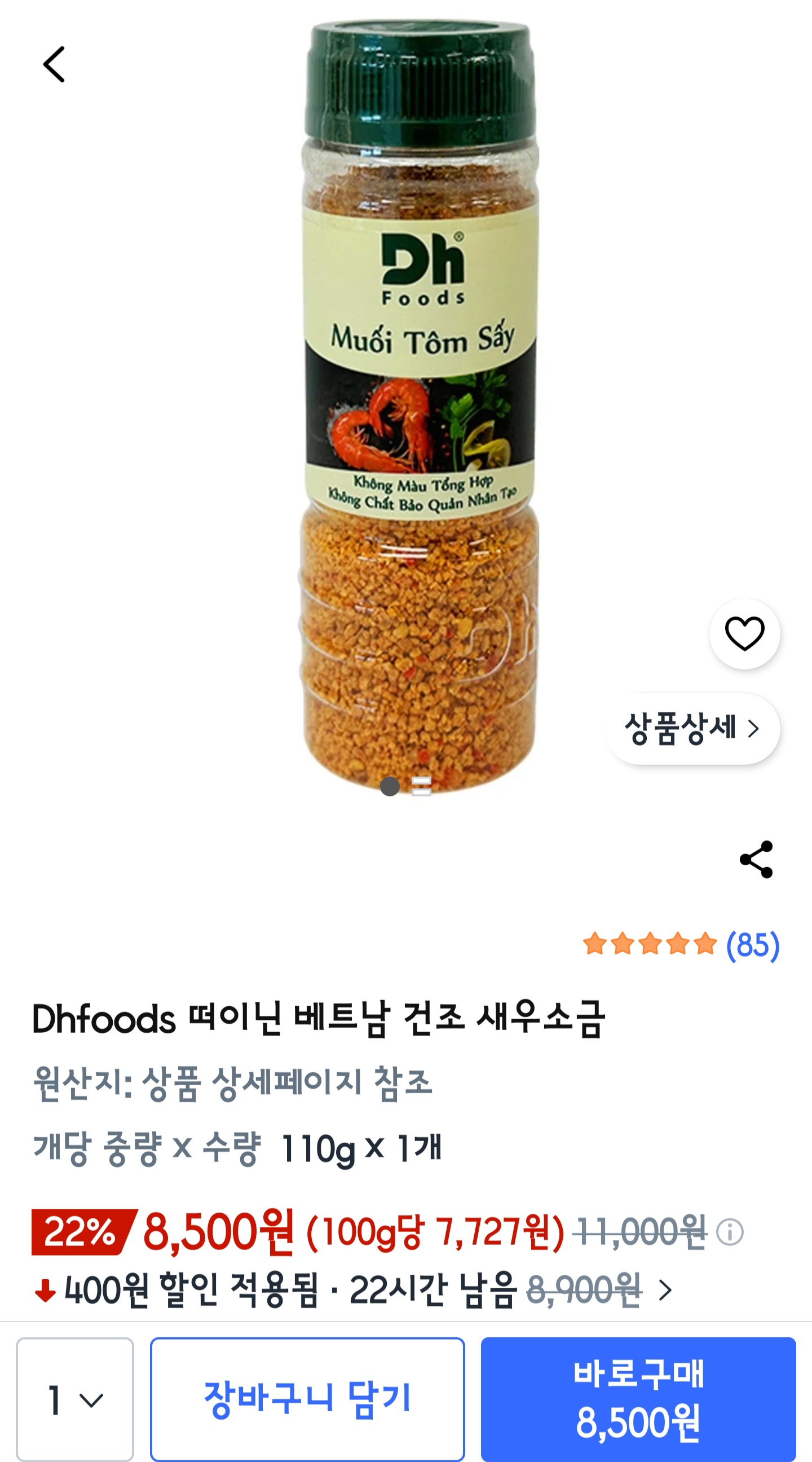Add this shrimp salt to wishlist

pyautogui.click(x=744, y=633)
